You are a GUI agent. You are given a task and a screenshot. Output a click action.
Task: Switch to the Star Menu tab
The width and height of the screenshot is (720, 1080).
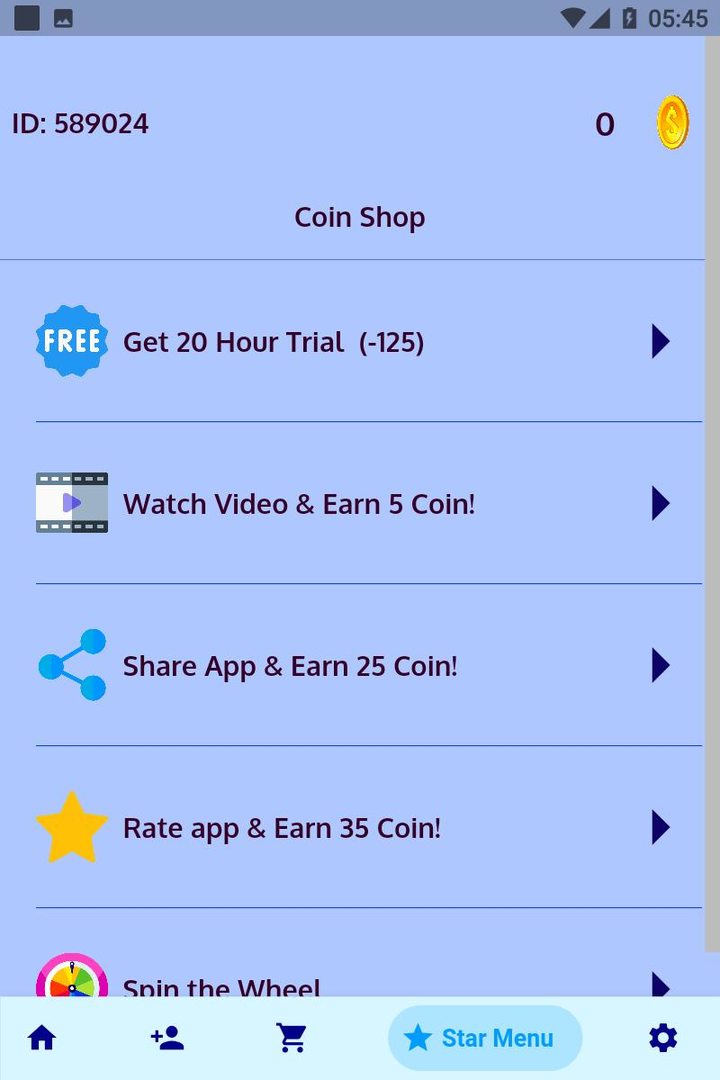click(485, 1038)
